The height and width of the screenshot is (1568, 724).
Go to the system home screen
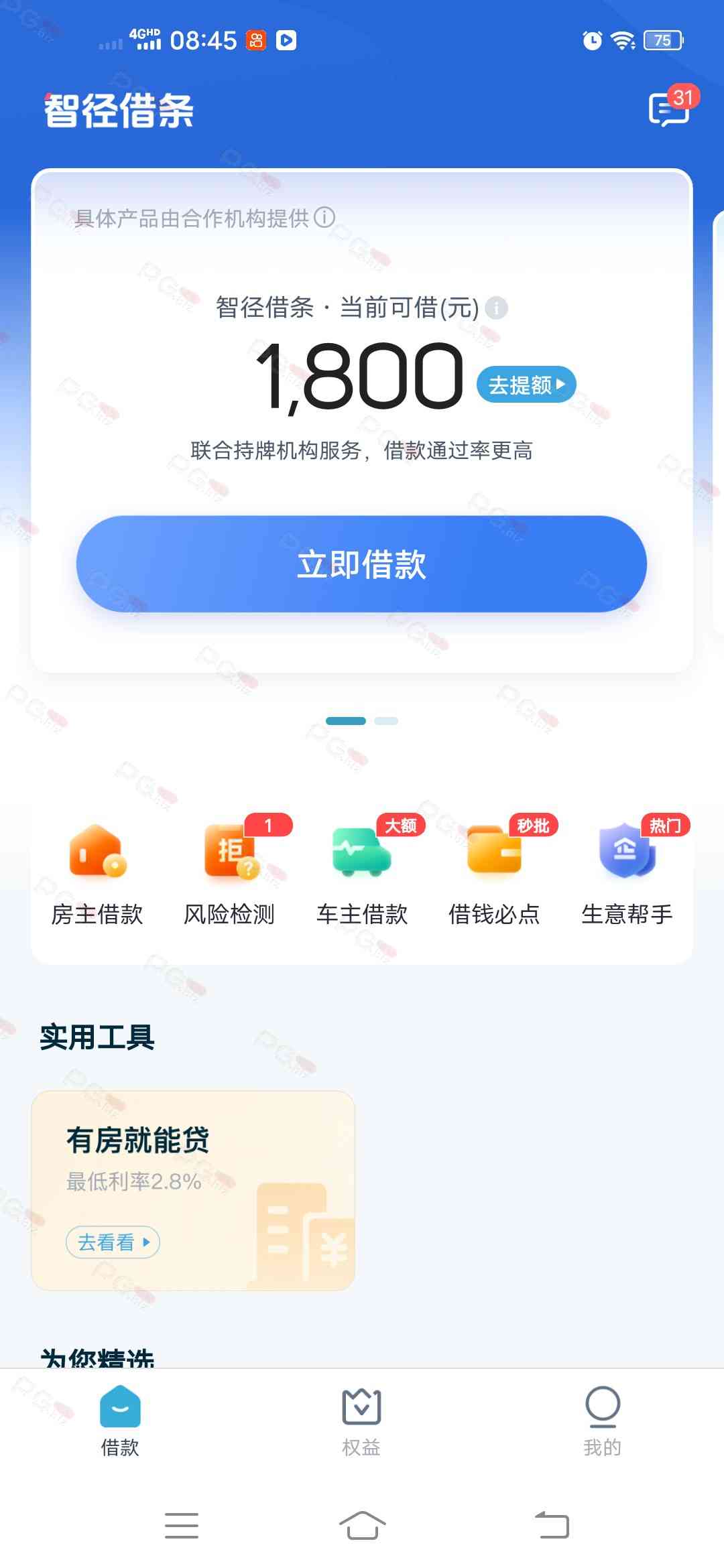362,1526
